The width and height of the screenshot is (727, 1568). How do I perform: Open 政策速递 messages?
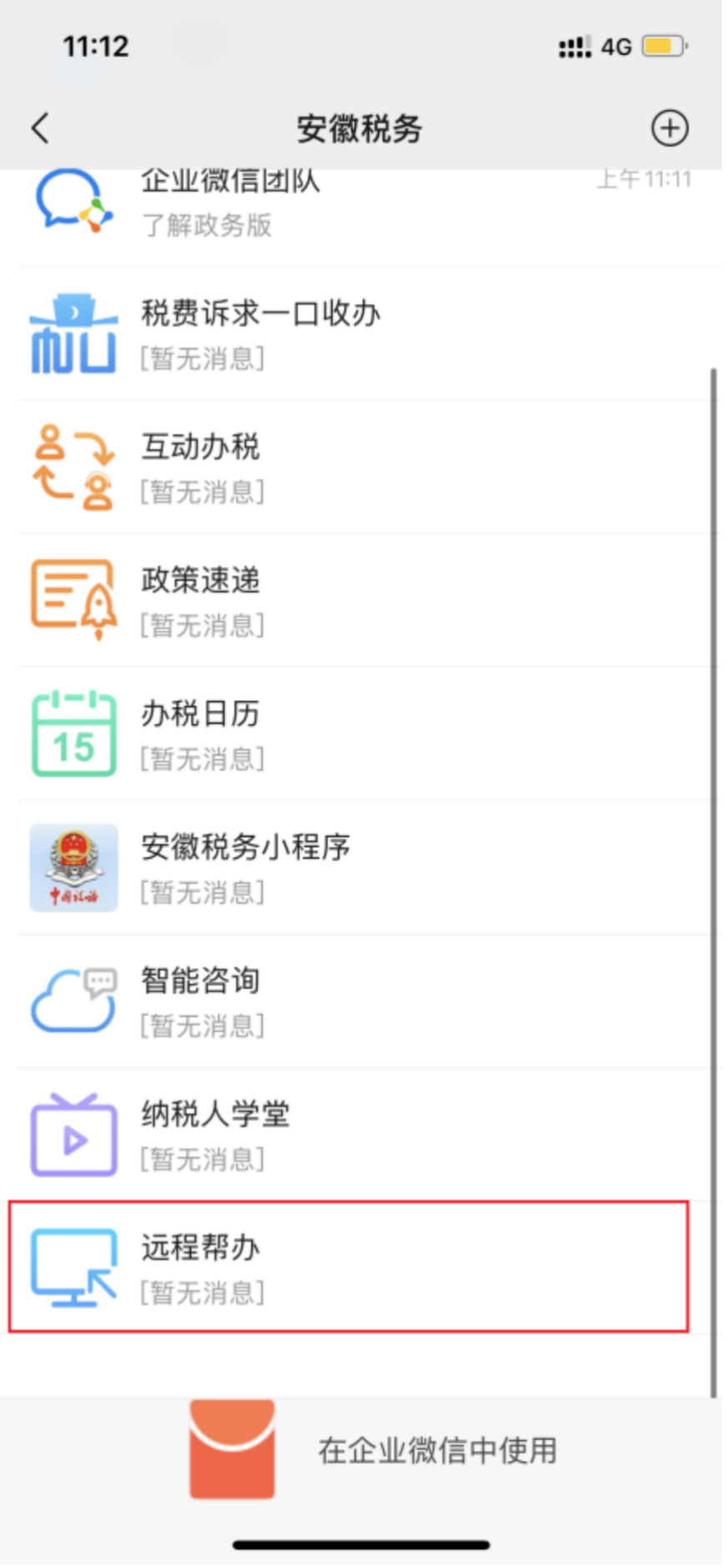click(358, 601)
